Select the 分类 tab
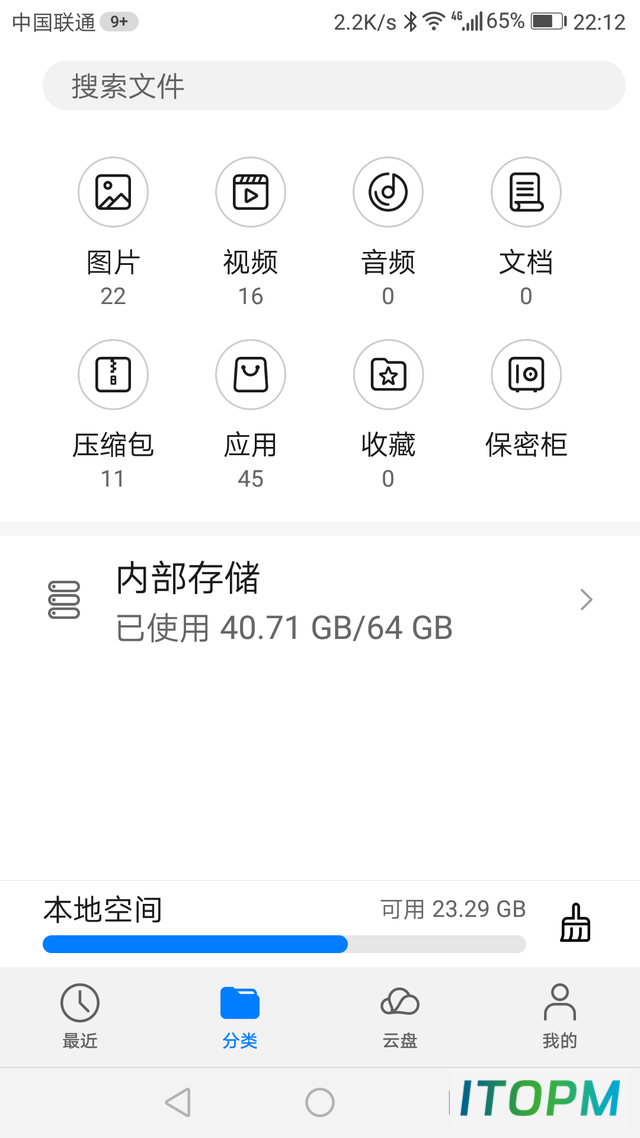 point(239,1016)
